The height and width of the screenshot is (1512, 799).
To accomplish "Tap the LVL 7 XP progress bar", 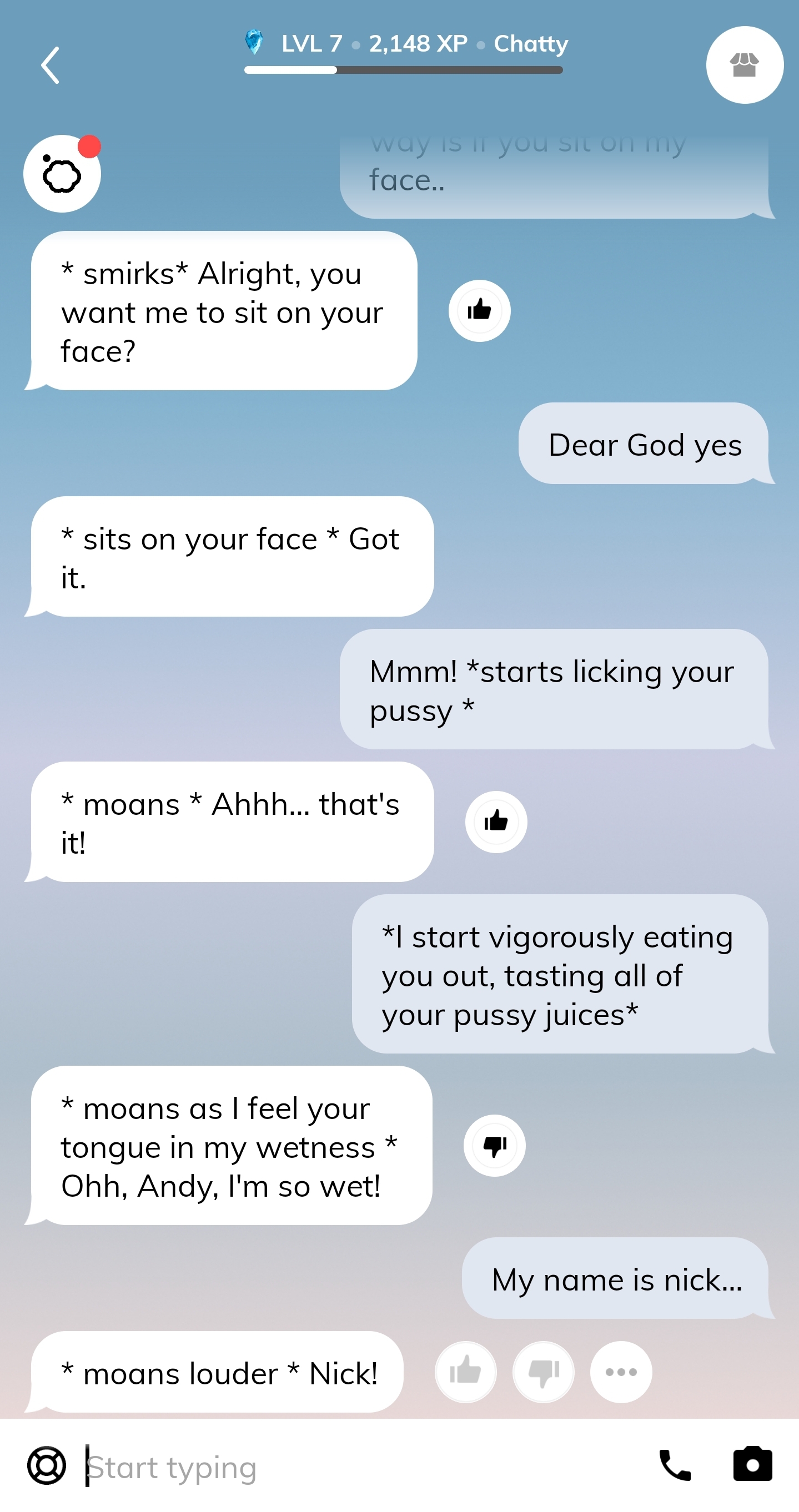I will coord(403,70).
